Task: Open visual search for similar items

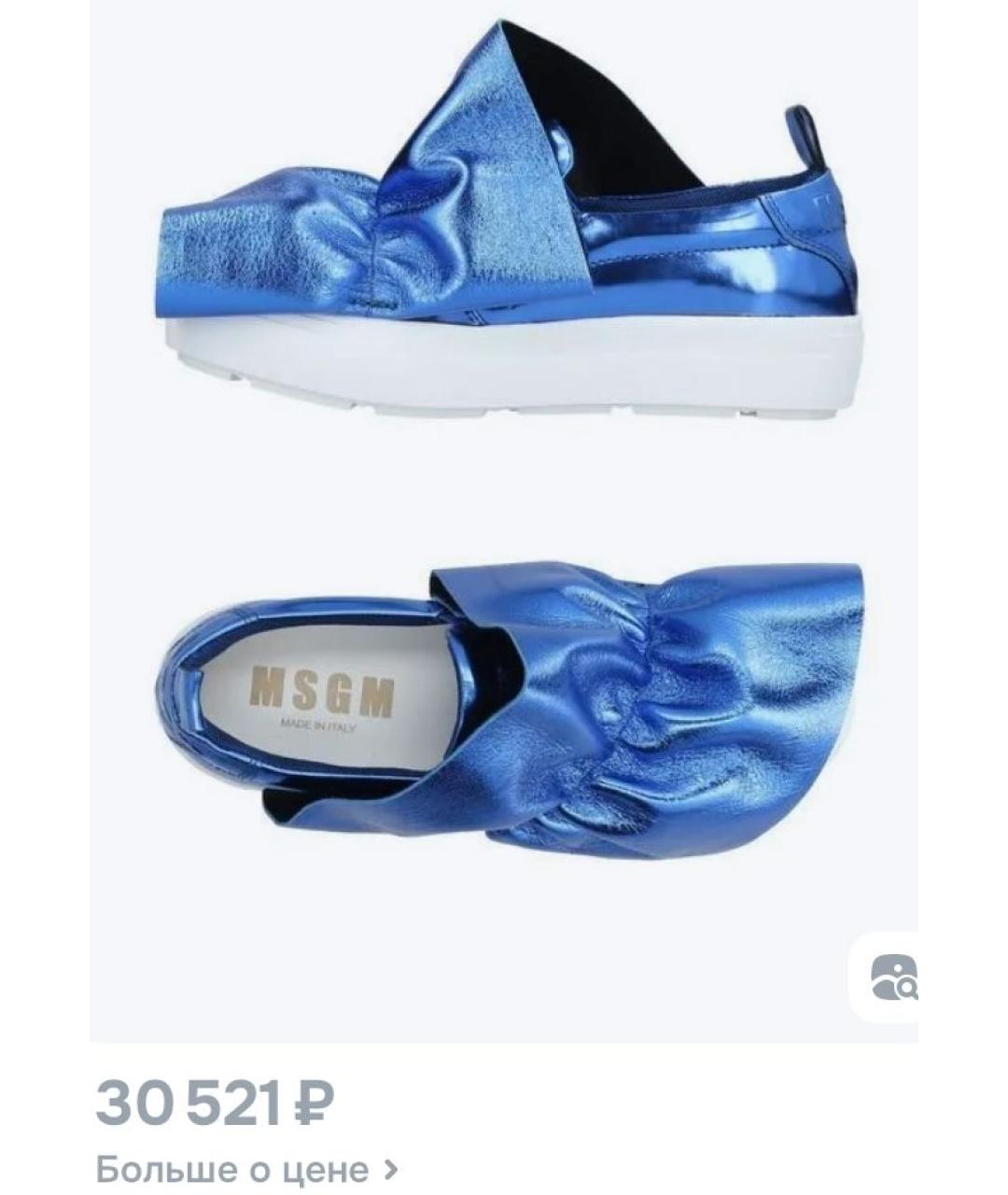Action: pos(891,977)
